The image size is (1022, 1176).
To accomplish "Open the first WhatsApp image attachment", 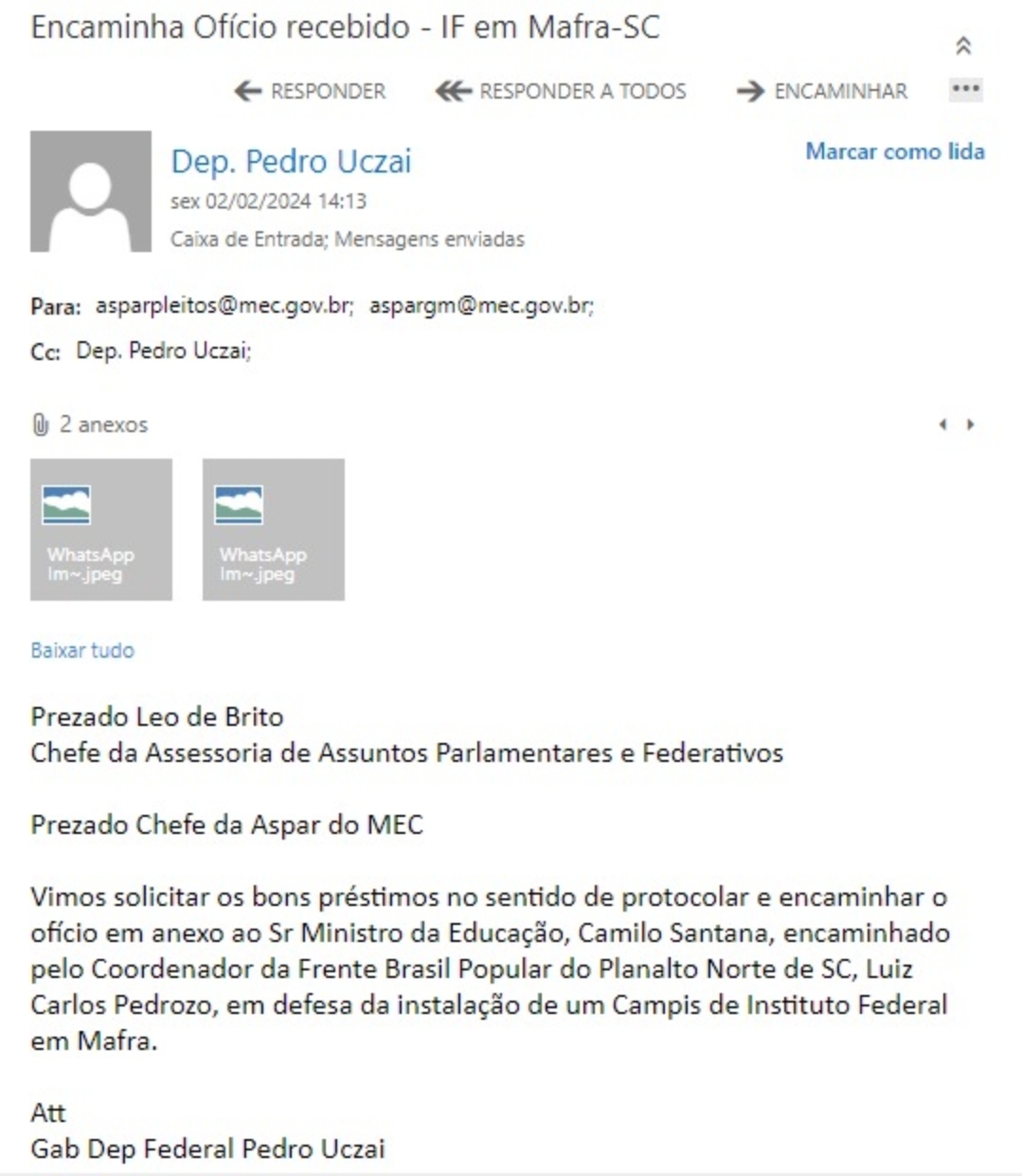I will [101, 530].
